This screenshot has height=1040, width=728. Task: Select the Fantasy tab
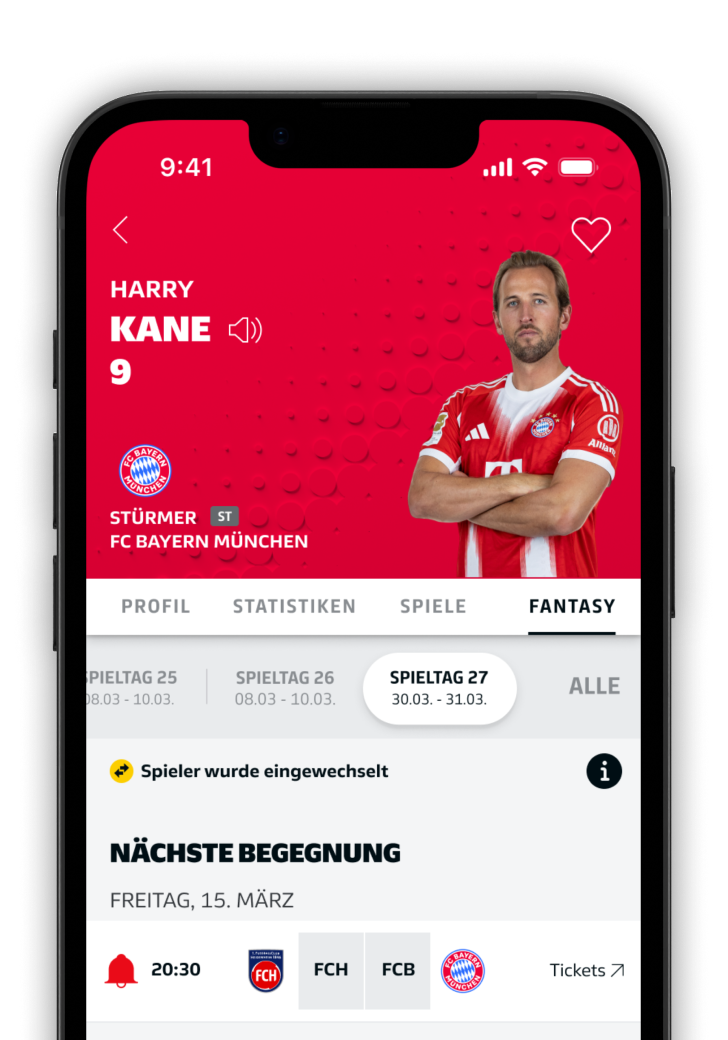(x=571, y=606)
